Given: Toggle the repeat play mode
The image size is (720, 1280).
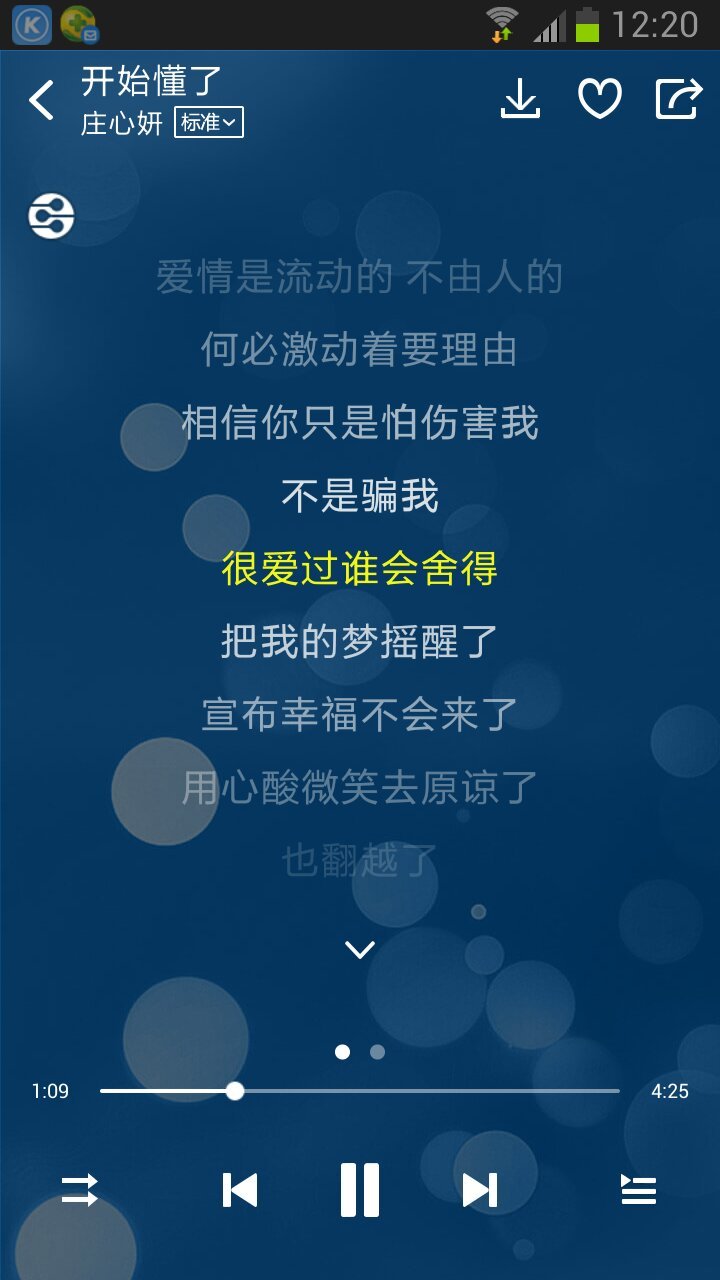Looking at the screenshot, I should (x=80, y=1190).
